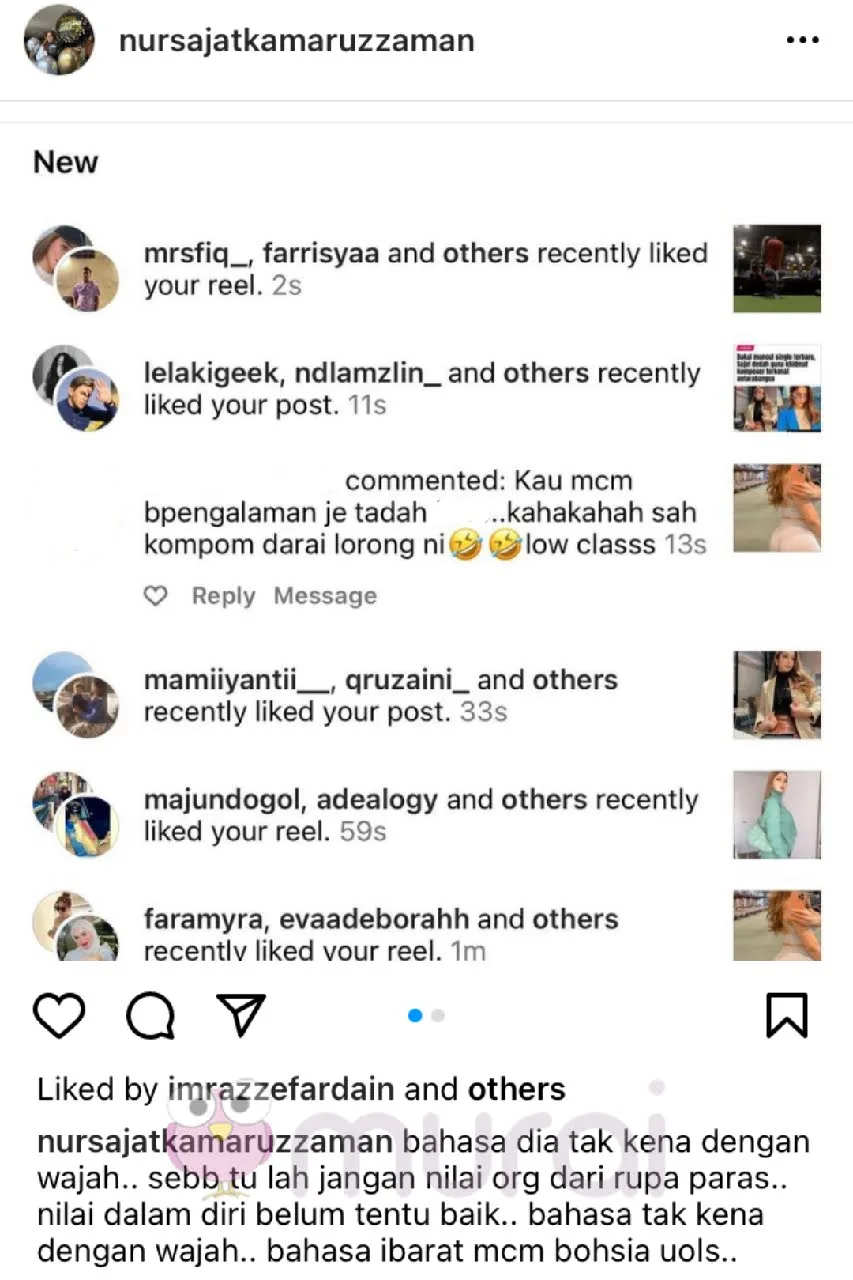Save the post with the bookmark icon
853x1280 pixels.
(x=786, y=1015)
